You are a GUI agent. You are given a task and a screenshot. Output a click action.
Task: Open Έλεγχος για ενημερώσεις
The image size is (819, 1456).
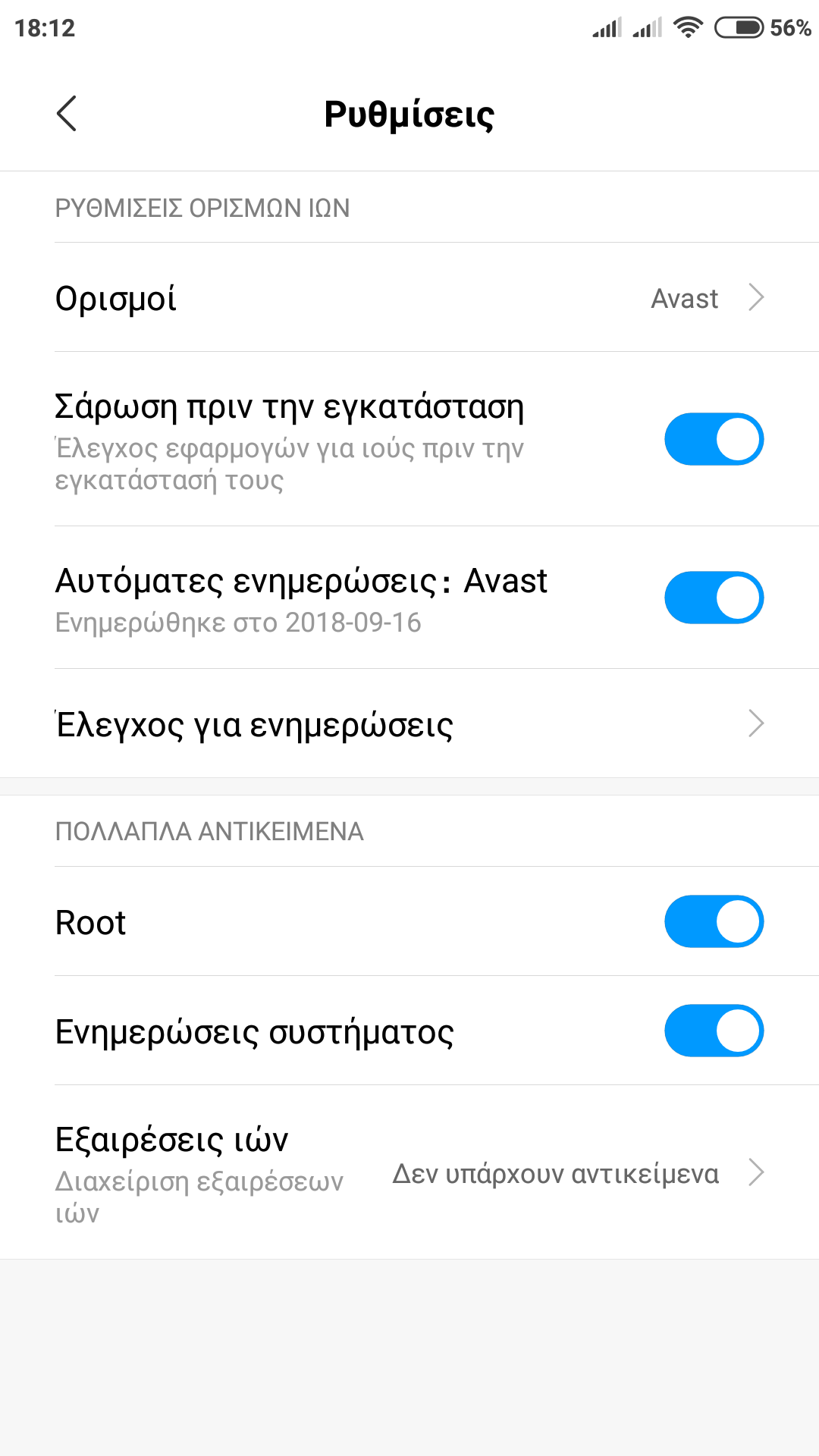pos(409,724)
